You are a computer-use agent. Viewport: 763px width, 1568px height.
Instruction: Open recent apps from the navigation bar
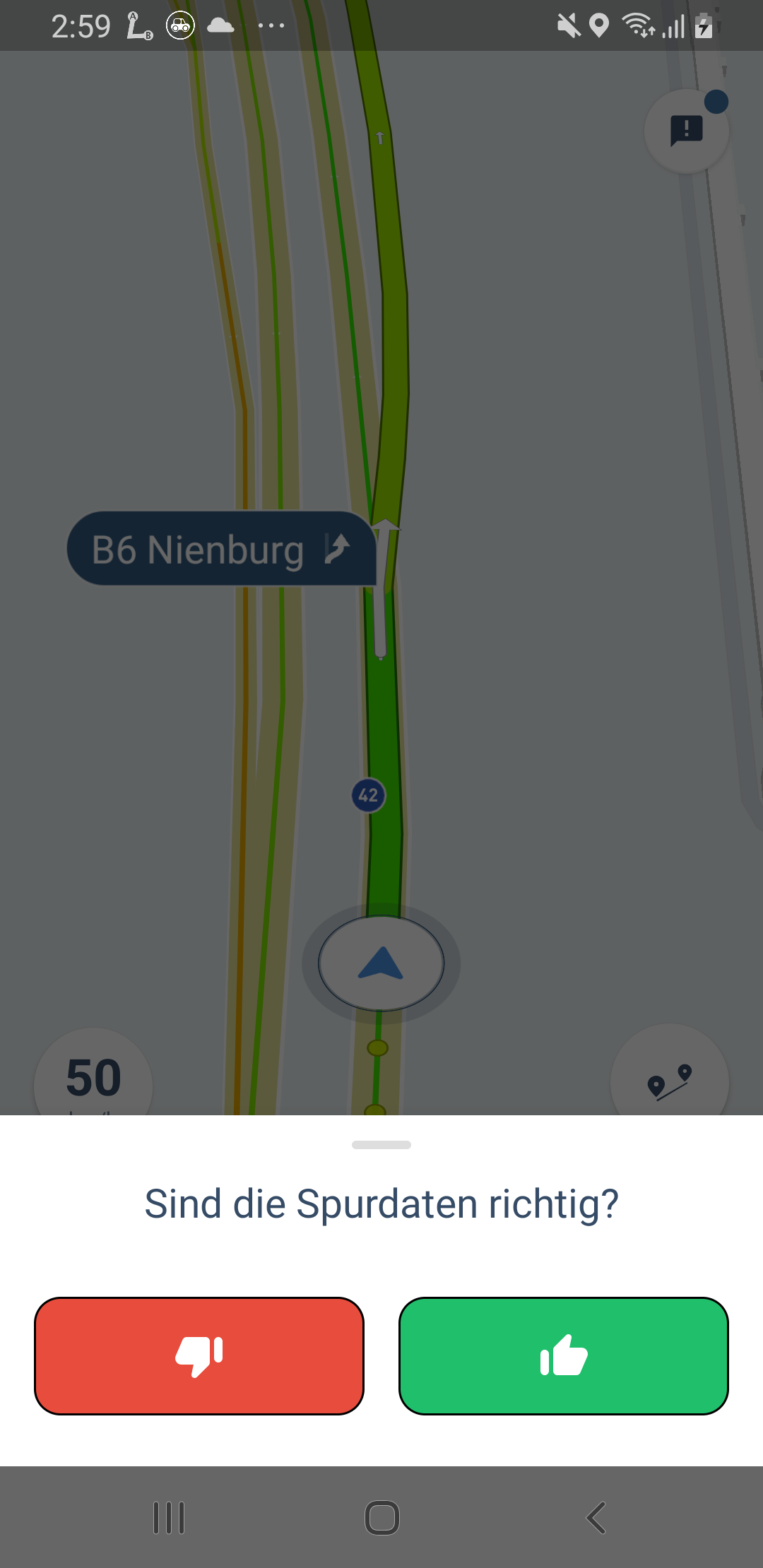pyautogui.click(x=169, y=1517)
